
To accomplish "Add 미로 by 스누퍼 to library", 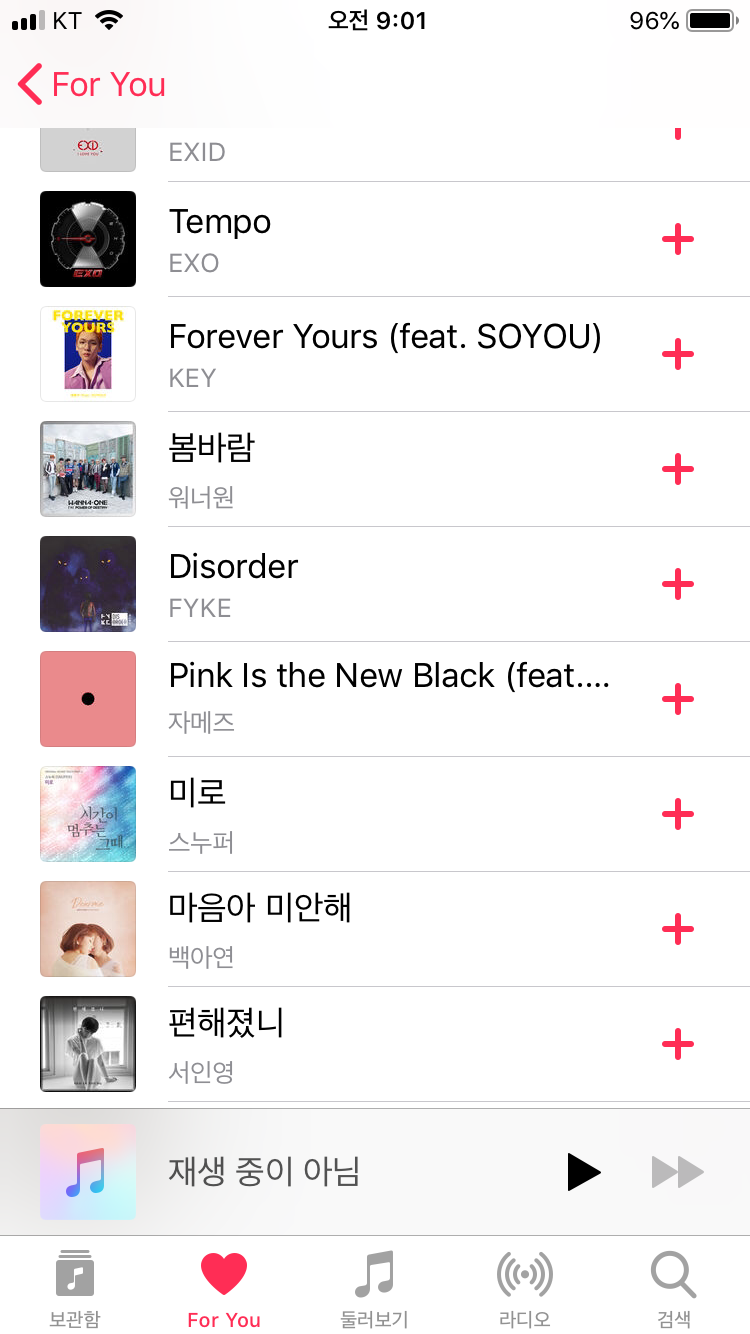I will (678, 814).
